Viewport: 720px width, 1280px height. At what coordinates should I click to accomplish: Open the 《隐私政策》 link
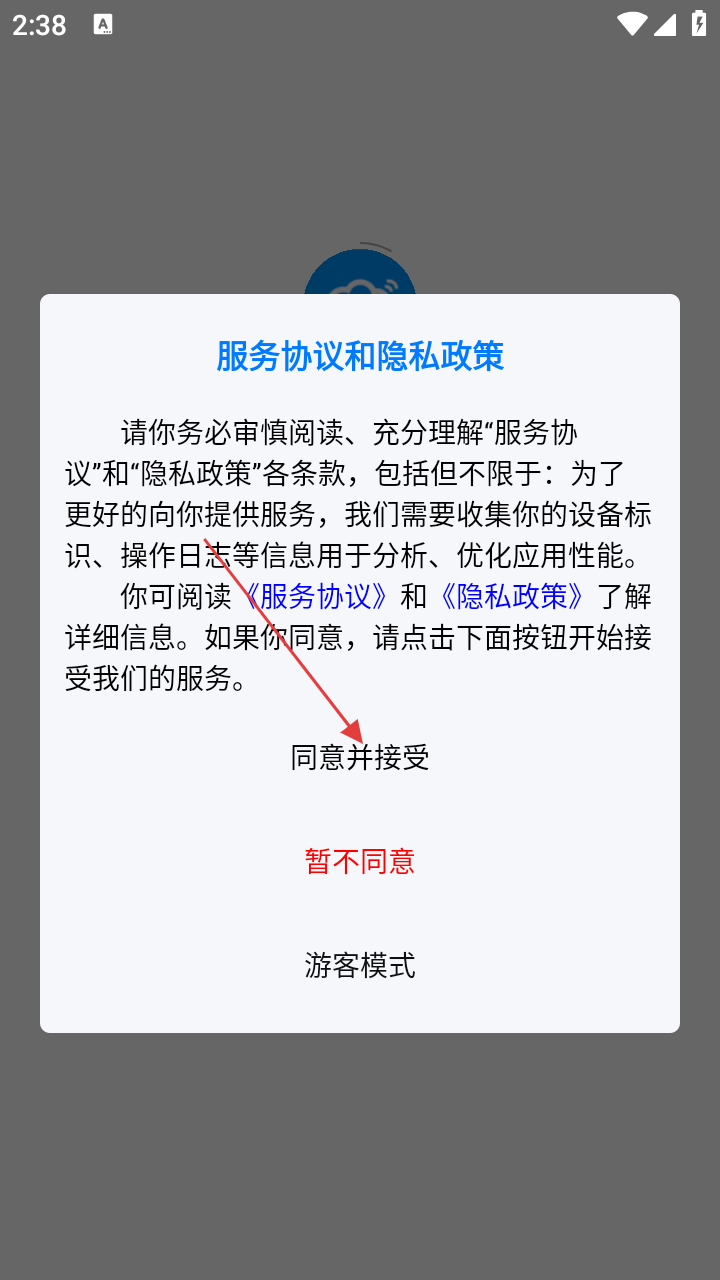[512, 597]
